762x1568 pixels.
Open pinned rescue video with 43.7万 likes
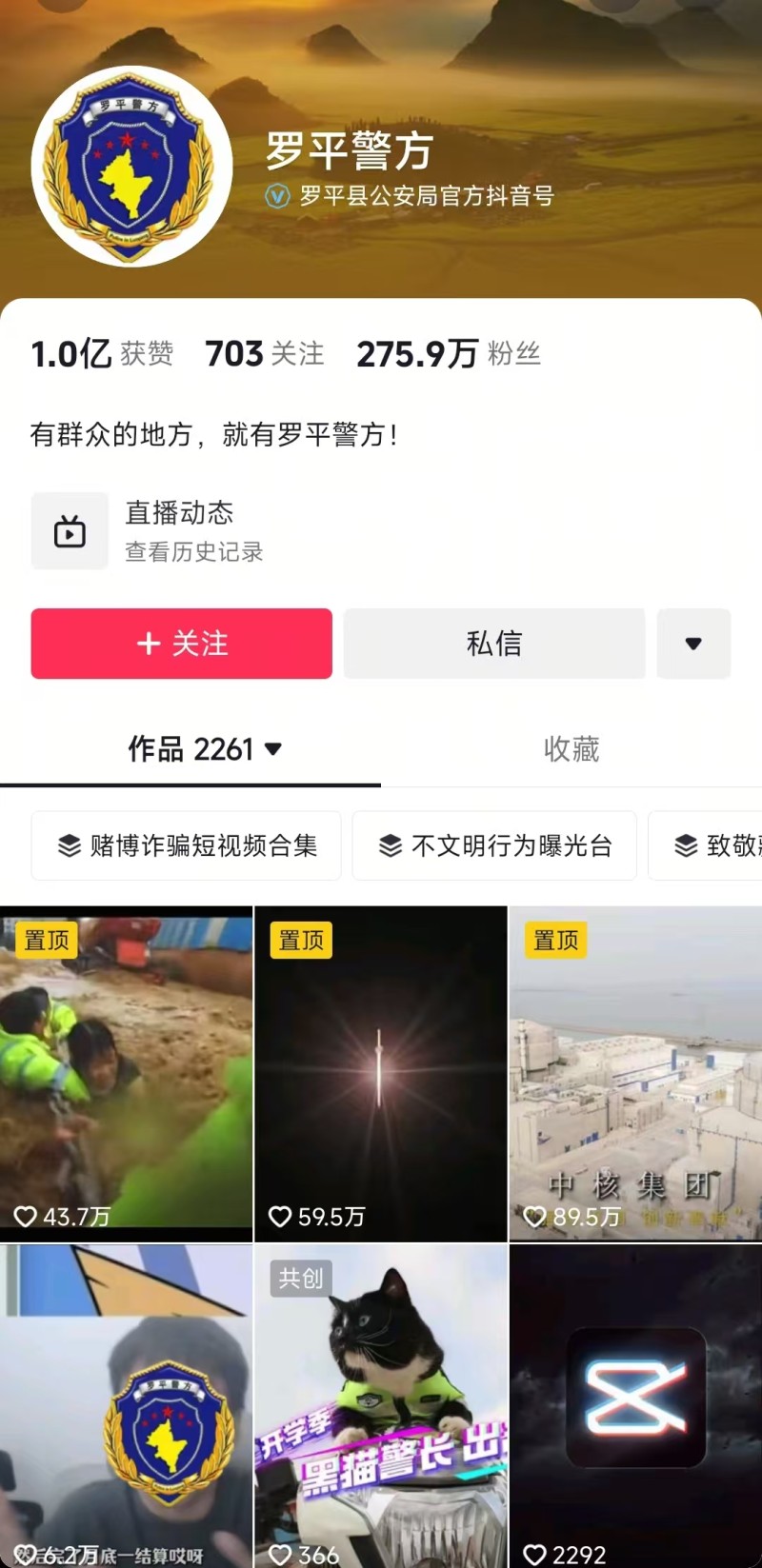(126, 1073)
